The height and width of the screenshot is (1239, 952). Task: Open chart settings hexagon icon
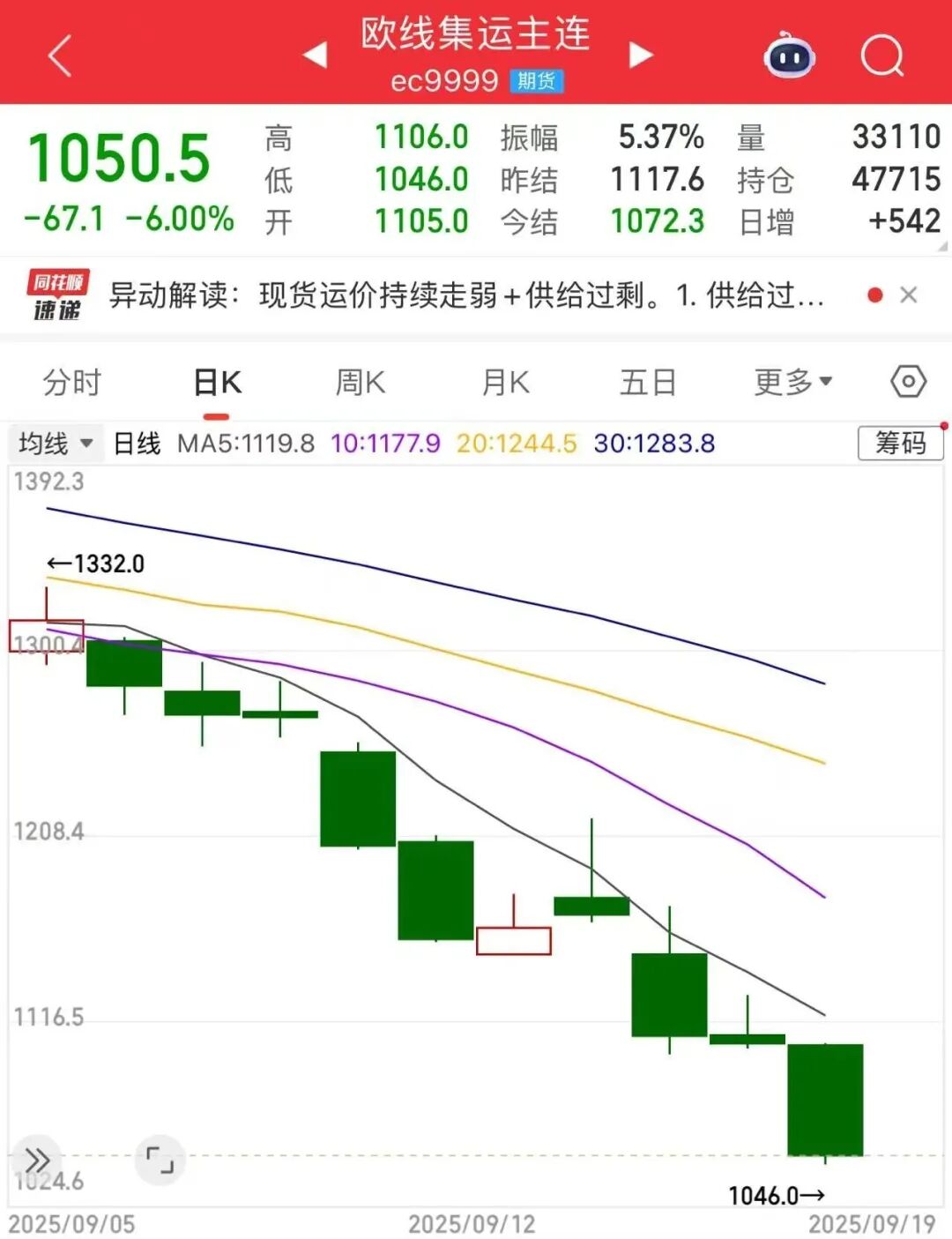908,382
